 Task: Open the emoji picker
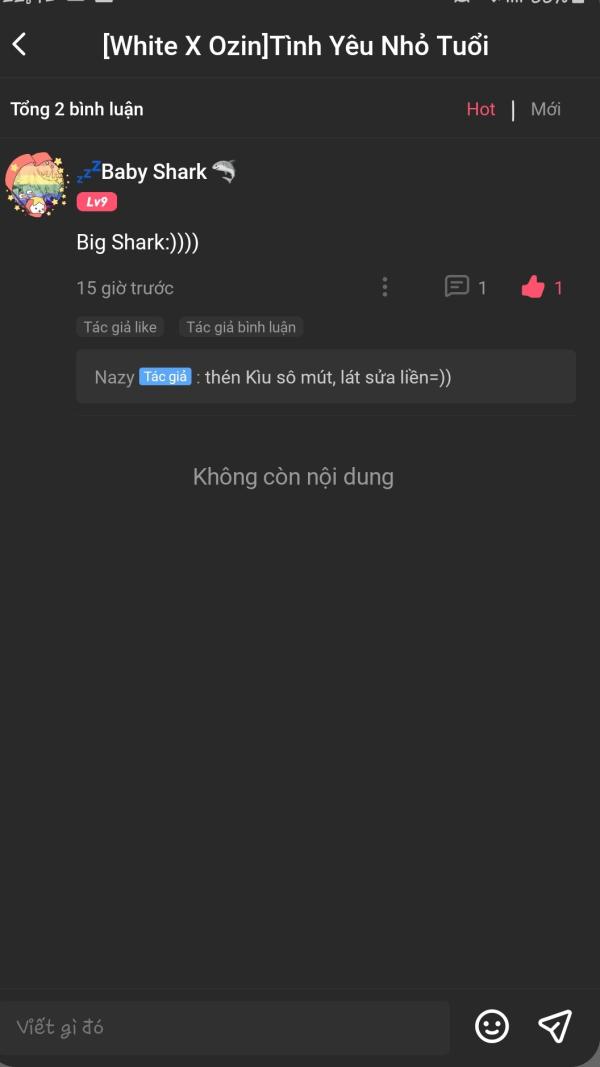[x=491, y=1026]
